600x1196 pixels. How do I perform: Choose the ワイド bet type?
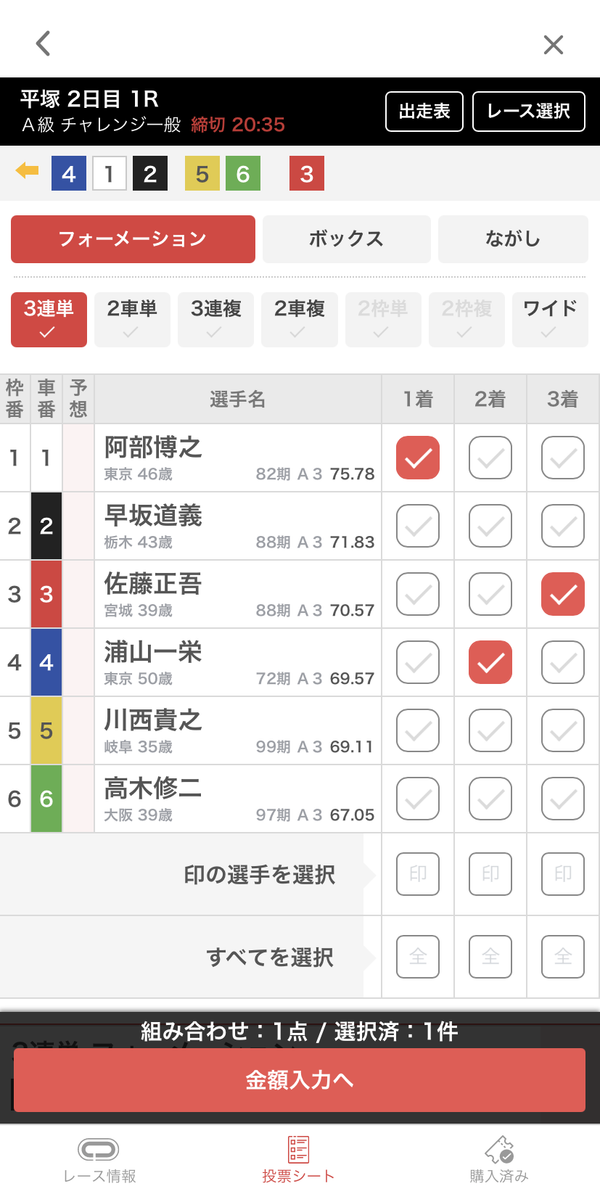tap(550, 320)
